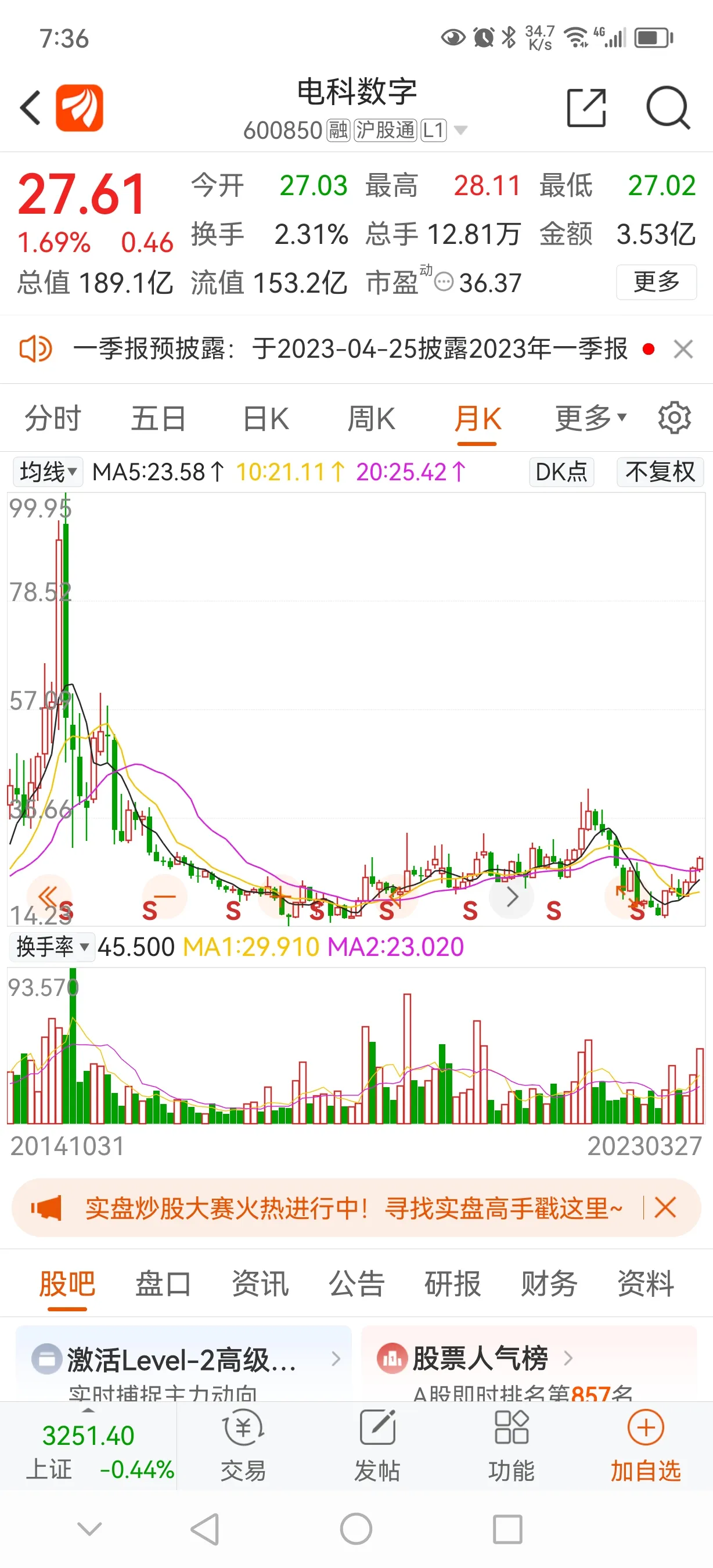The width and height of the screenshot is (713, 1568).
Task: Open chart settings gear
Action: [x=674, y=418]
